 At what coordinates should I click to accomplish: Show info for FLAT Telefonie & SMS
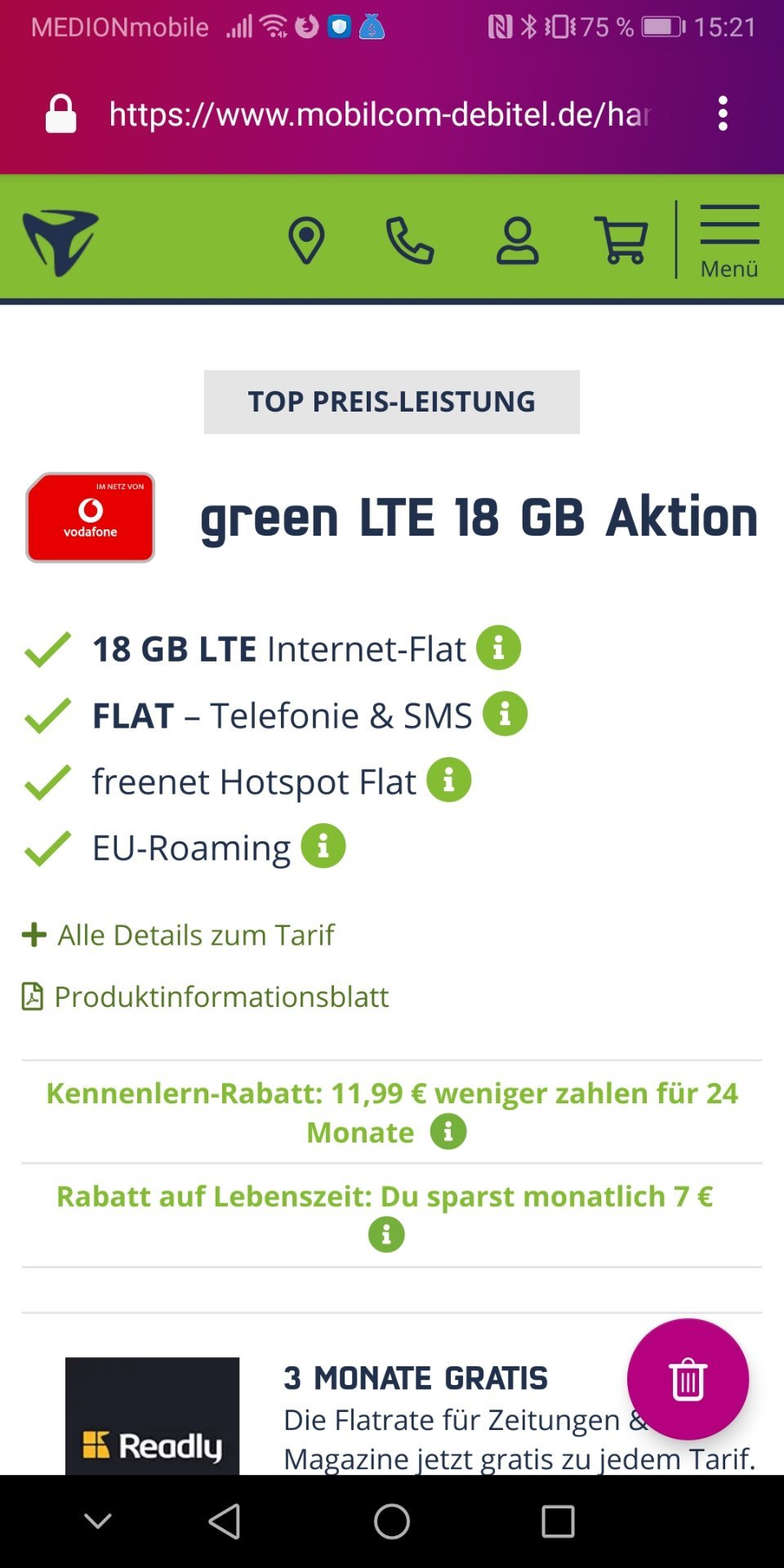coord(506,714)
